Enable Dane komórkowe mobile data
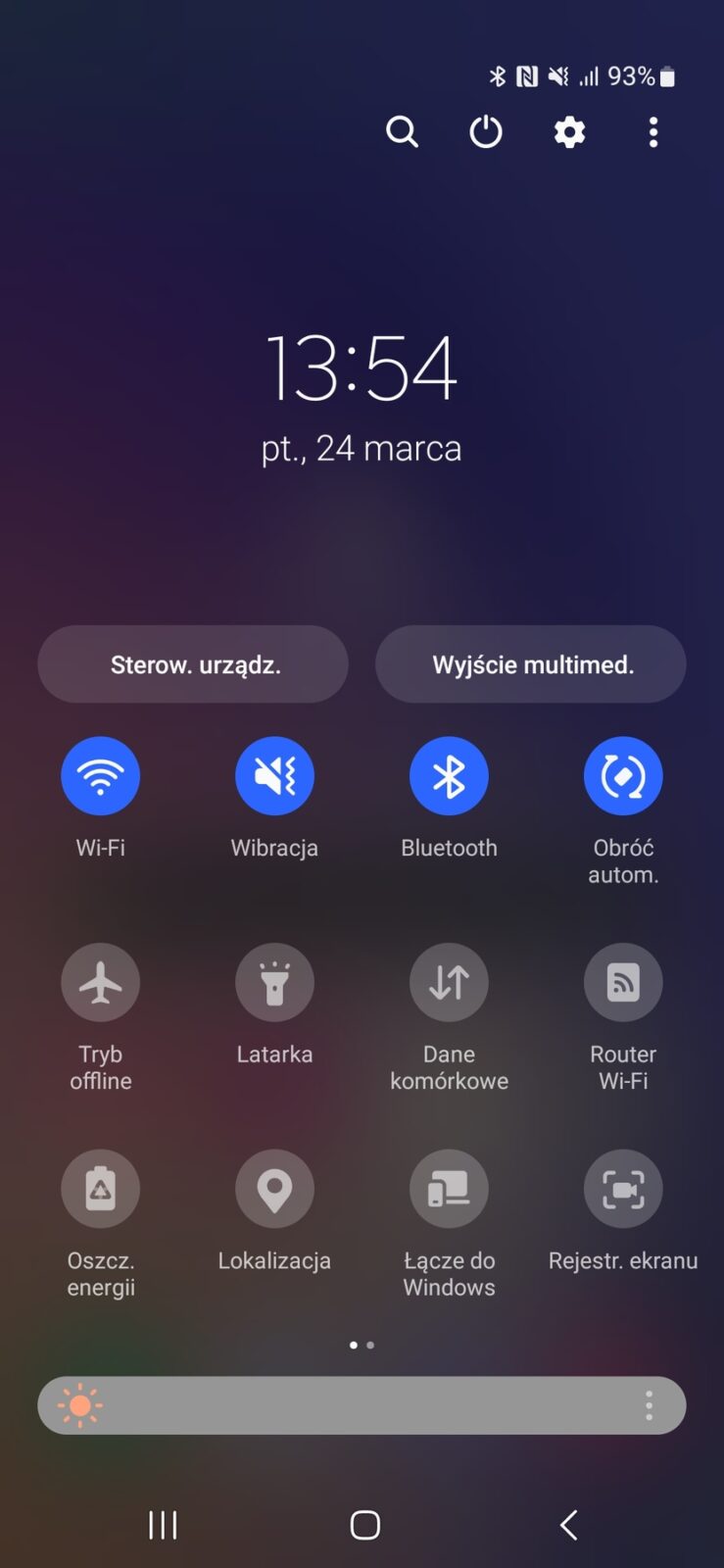The height and width of the screenshot is (1568, 724). (x=449, y=982)
